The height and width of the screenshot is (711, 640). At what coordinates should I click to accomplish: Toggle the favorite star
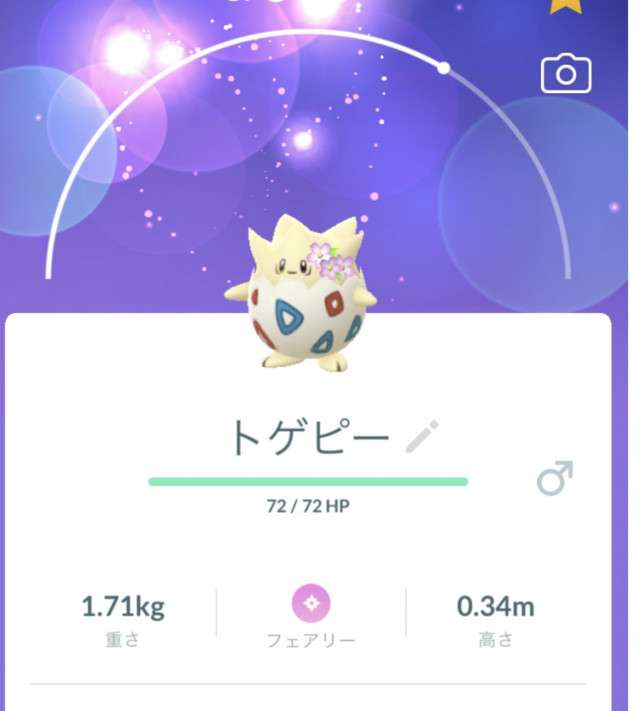(565, 6)
